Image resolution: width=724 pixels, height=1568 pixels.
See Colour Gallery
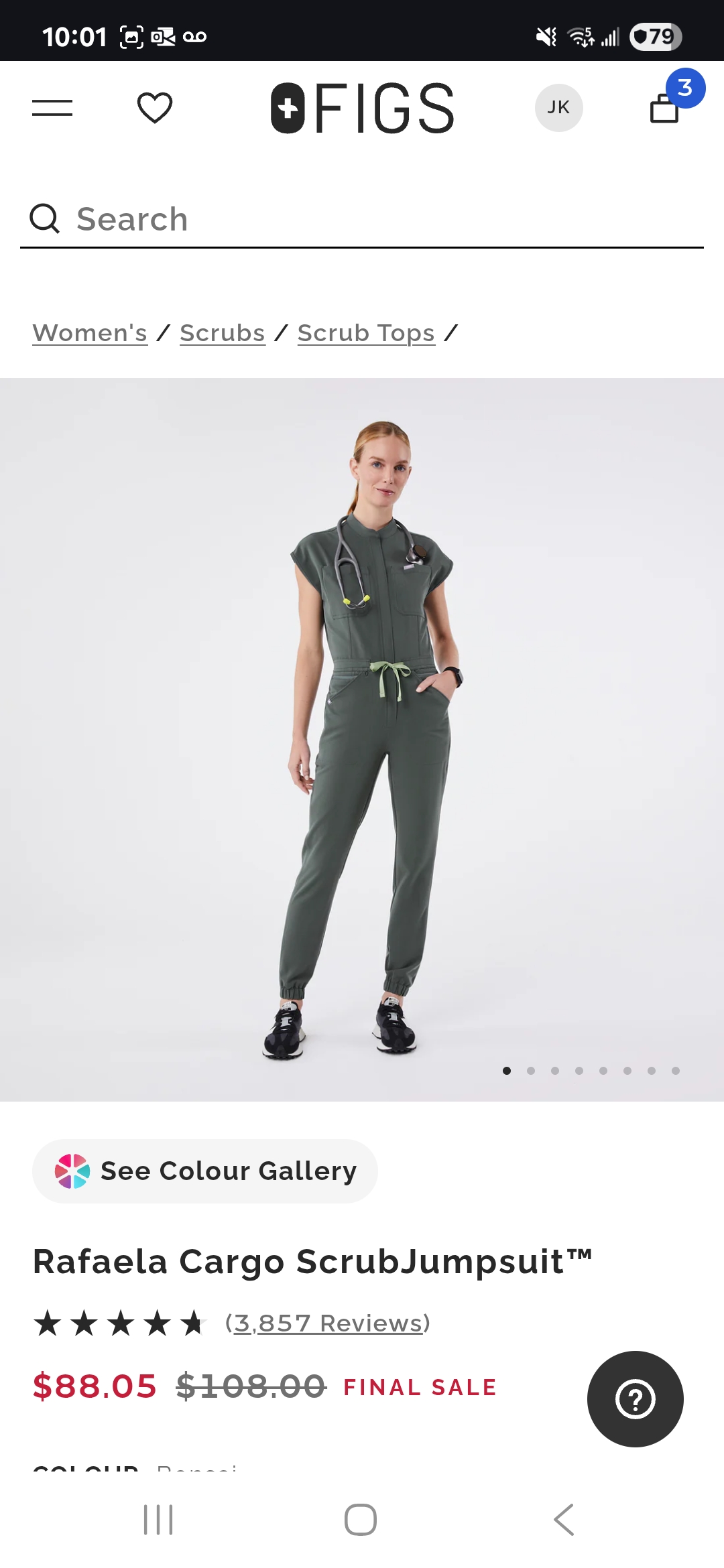[x=205, y=1171]
